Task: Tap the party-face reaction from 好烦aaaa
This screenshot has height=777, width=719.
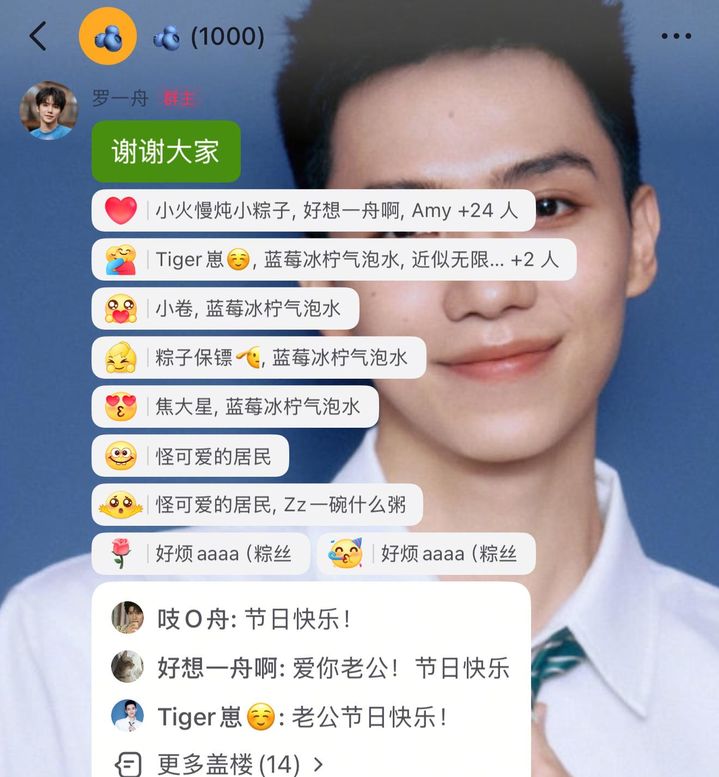Action: coord(426,554)
